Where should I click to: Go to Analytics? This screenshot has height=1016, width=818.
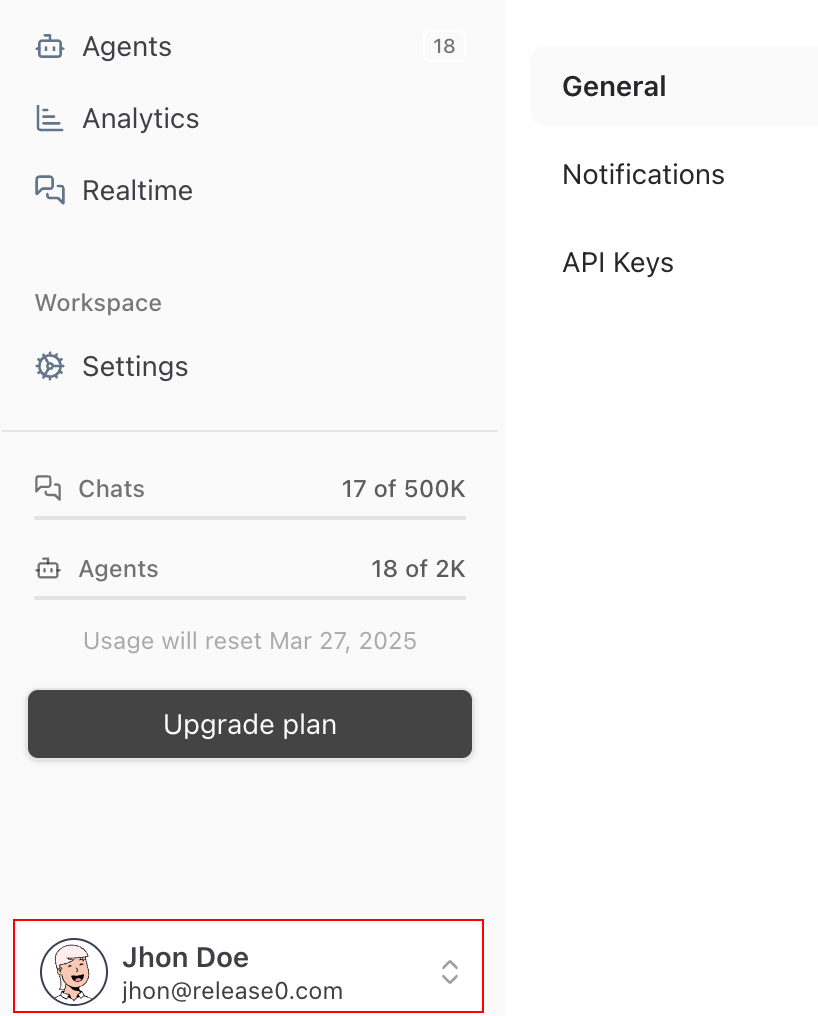(140, 119)
